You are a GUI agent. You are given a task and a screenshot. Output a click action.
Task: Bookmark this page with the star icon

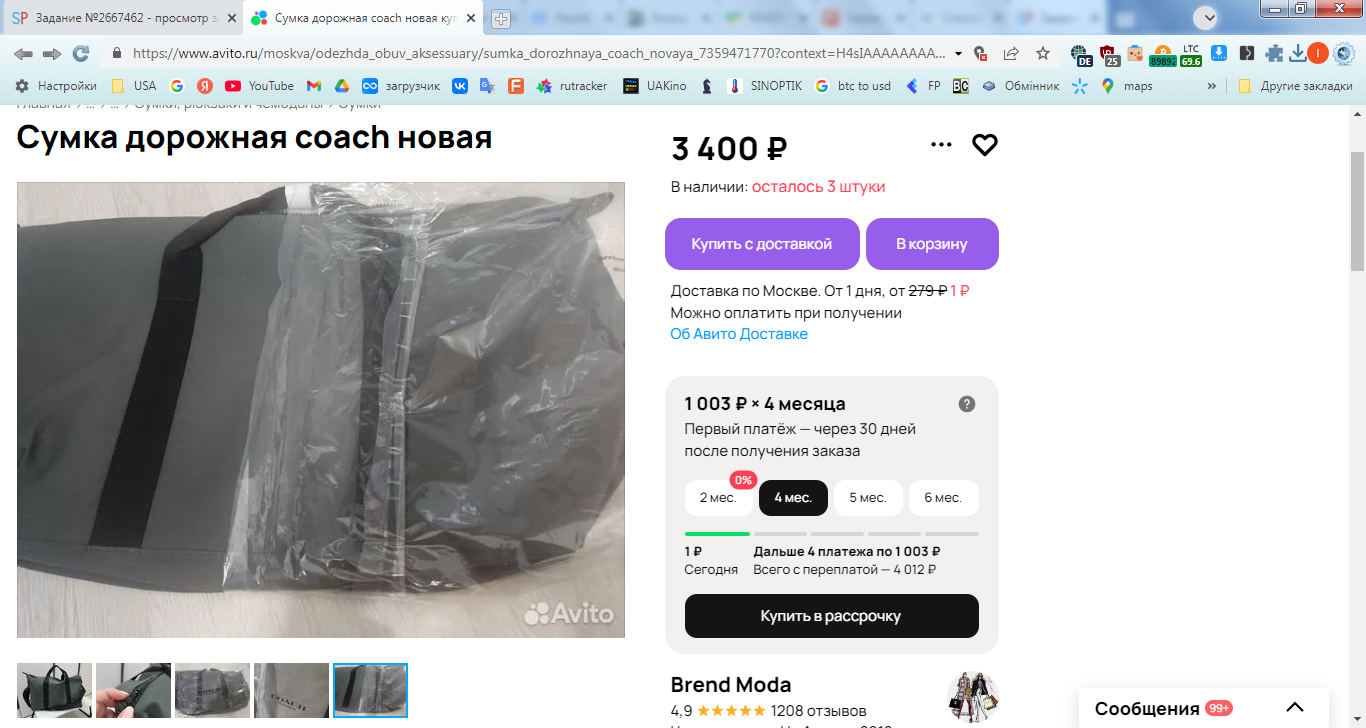tap(1043, 54)
